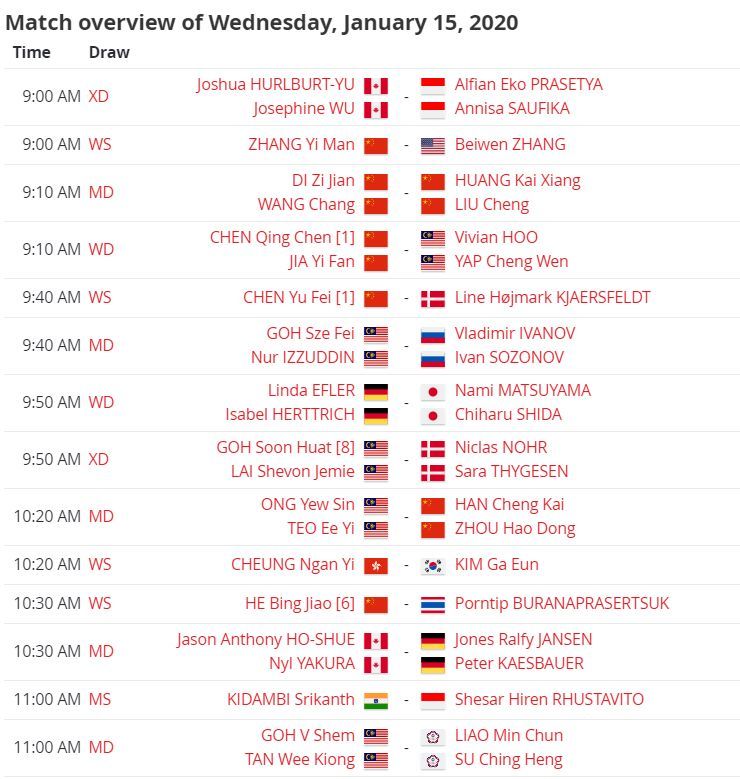View ONG Yew Sin's player page

coord(308,505)
